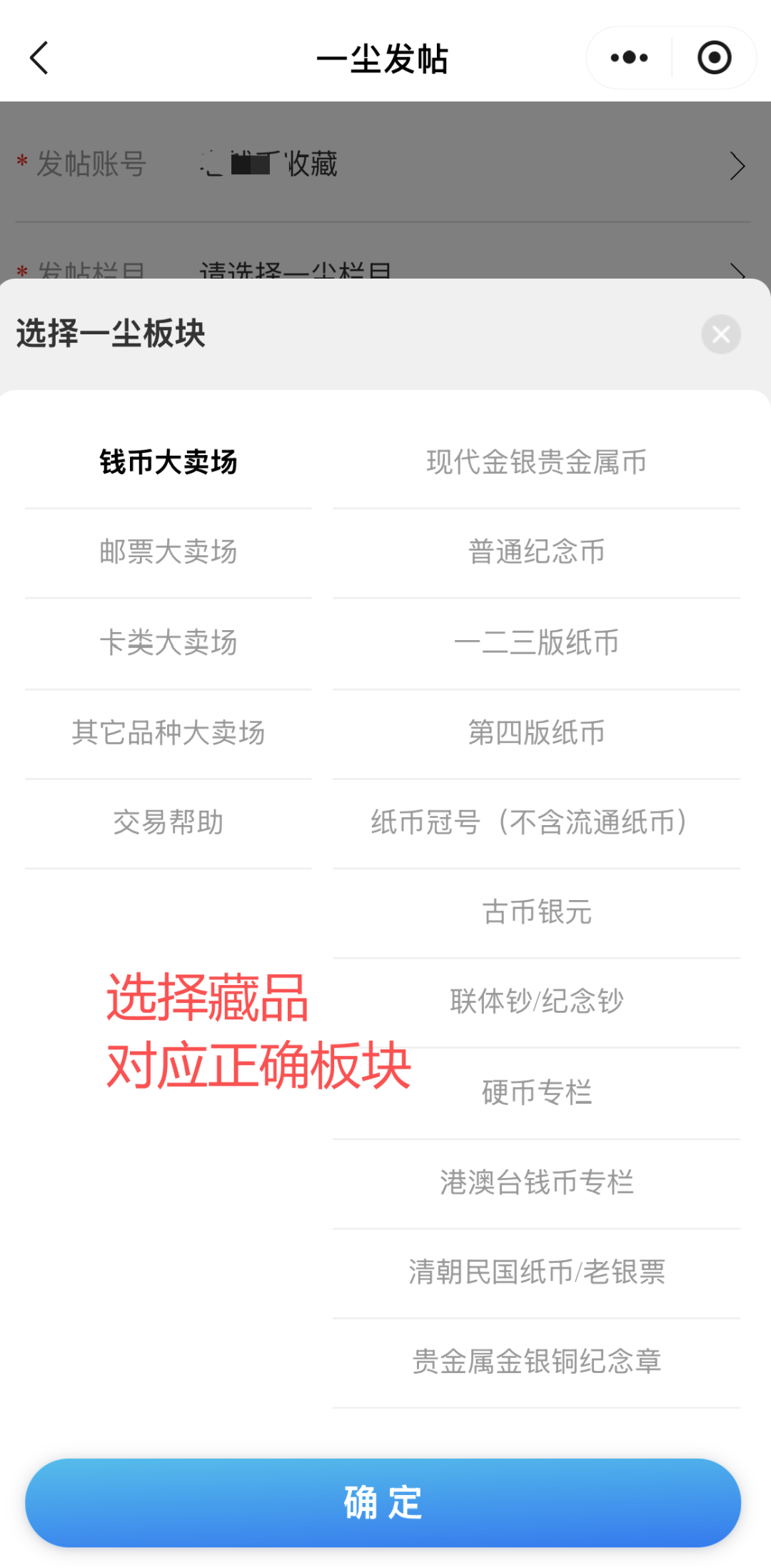Open the mini program more options menu
Viewport: 771px width, 1568px height.
[x=629, y=58]
